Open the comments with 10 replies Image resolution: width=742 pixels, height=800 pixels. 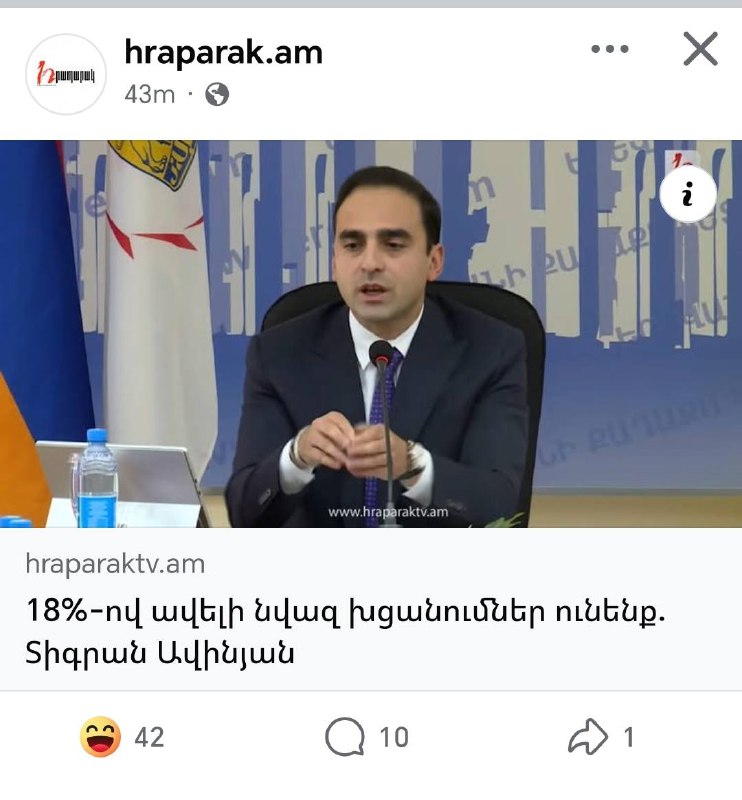pos(366,738)
